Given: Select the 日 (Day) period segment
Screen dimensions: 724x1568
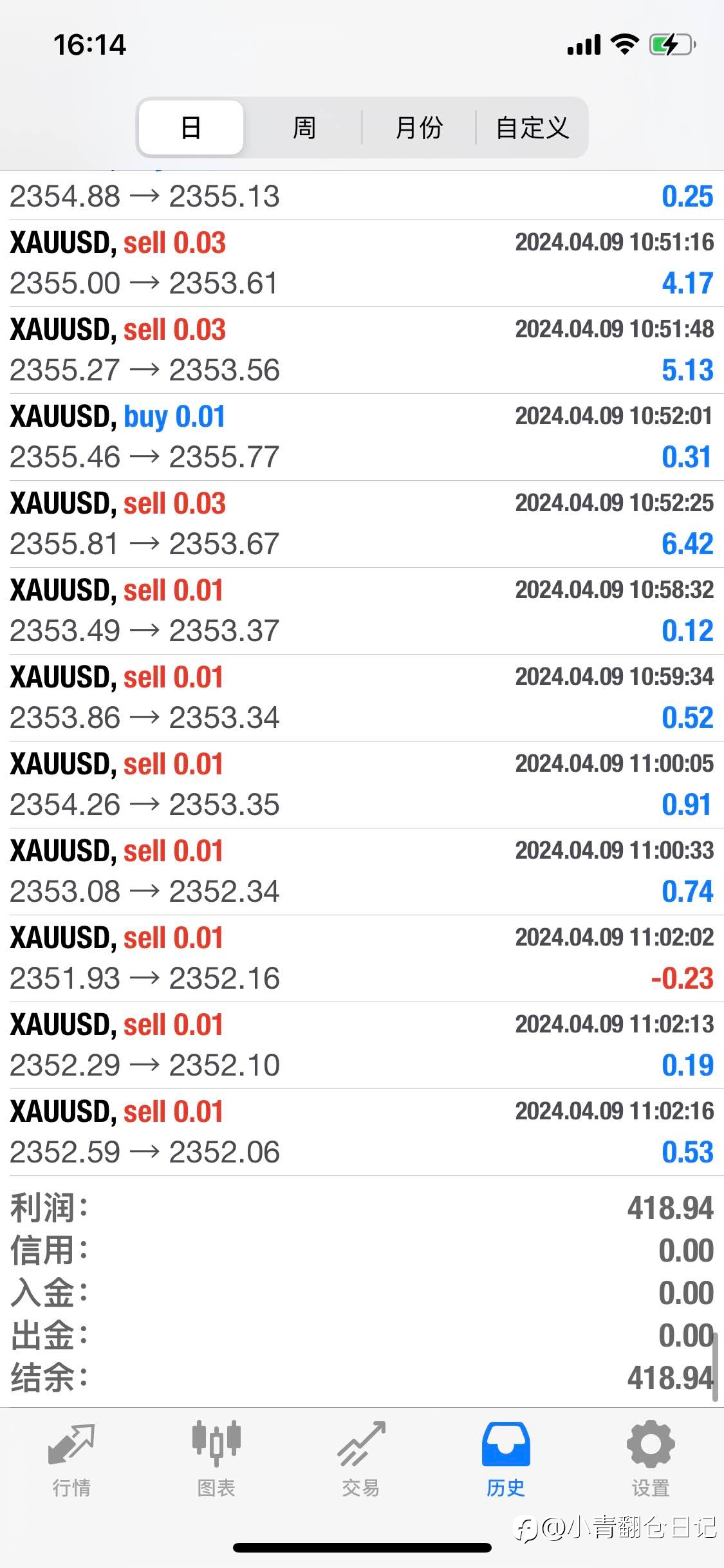Looking at the screenshot, I should click(191, 127).
